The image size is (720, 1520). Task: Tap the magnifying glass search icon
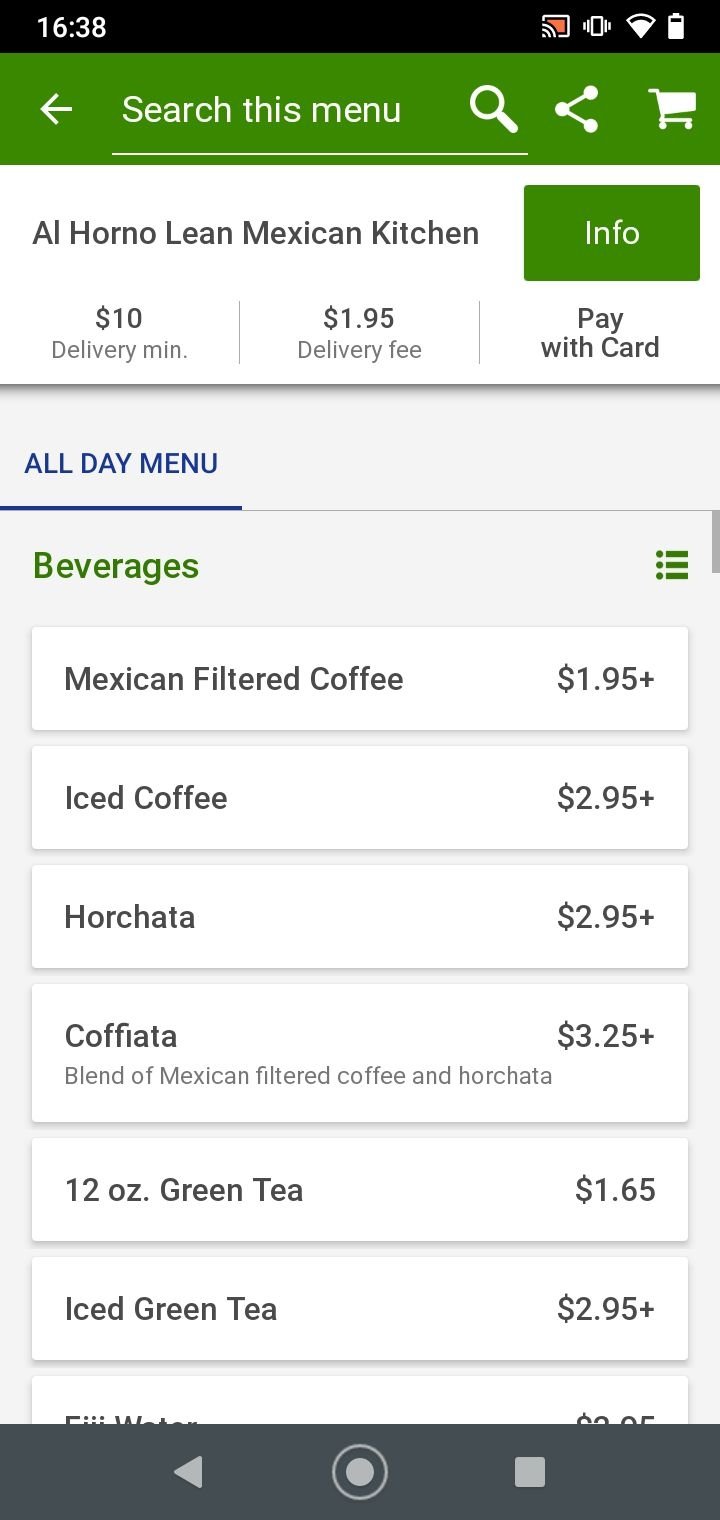[x=493, y=109]
